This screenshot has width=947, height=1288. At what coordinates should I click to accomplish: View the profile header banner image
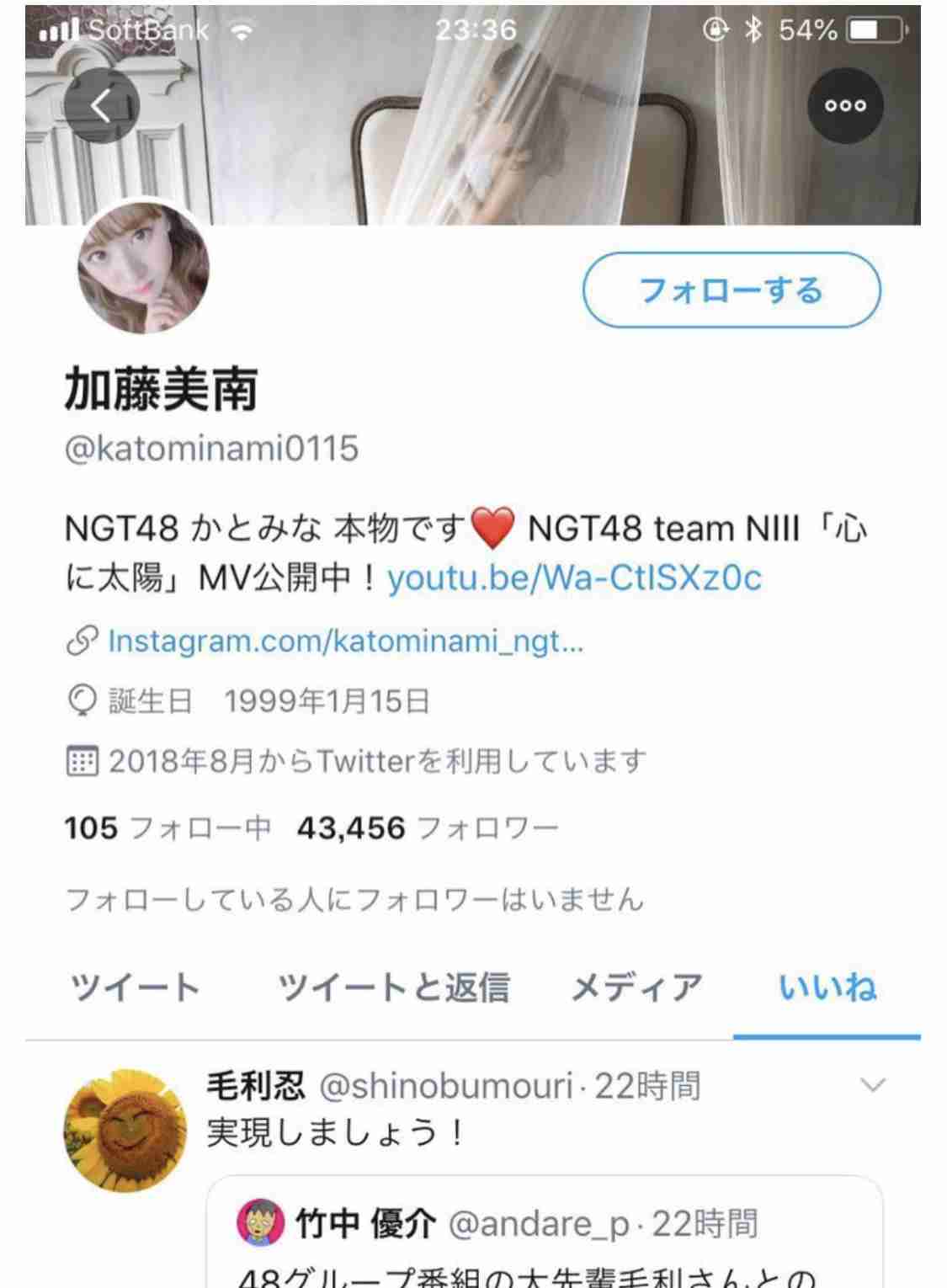pos(471,143)
